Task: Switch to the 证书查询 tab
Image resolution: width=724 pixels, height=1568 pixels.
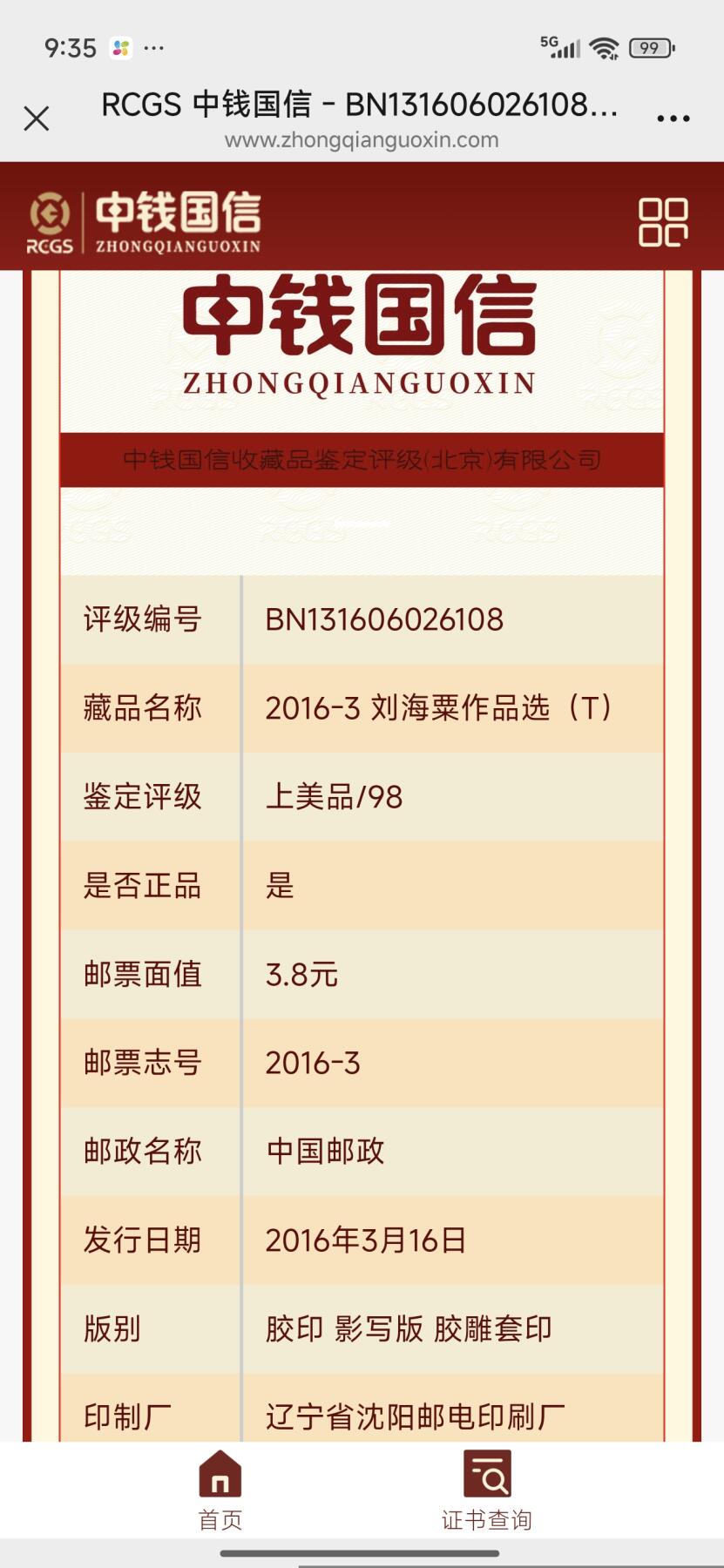Action: click(487, 1491)
